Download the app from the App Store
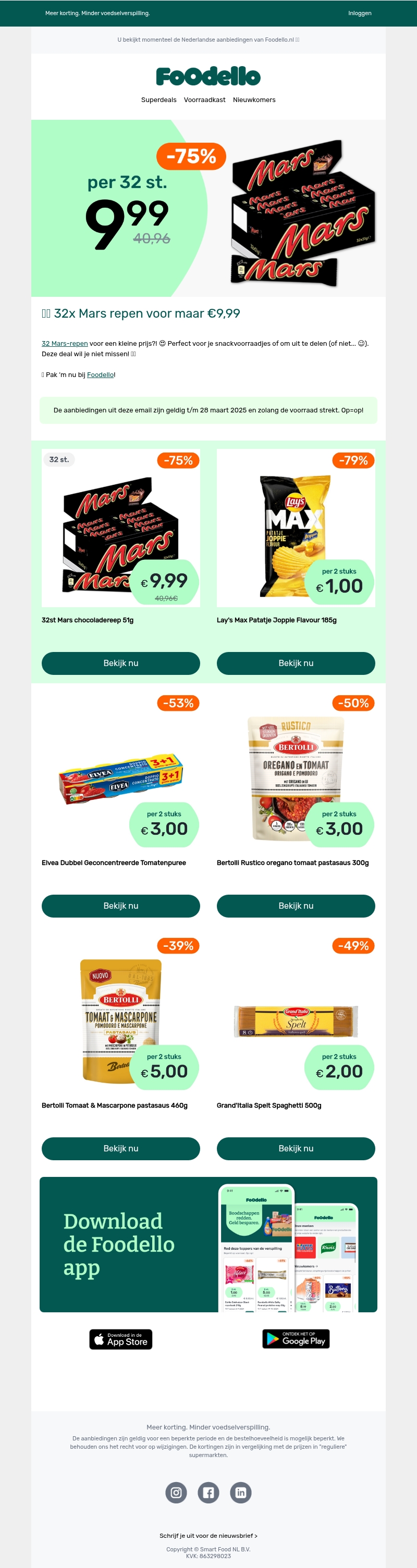This screenshot has height=1568, width=417. coord(121,1339)
